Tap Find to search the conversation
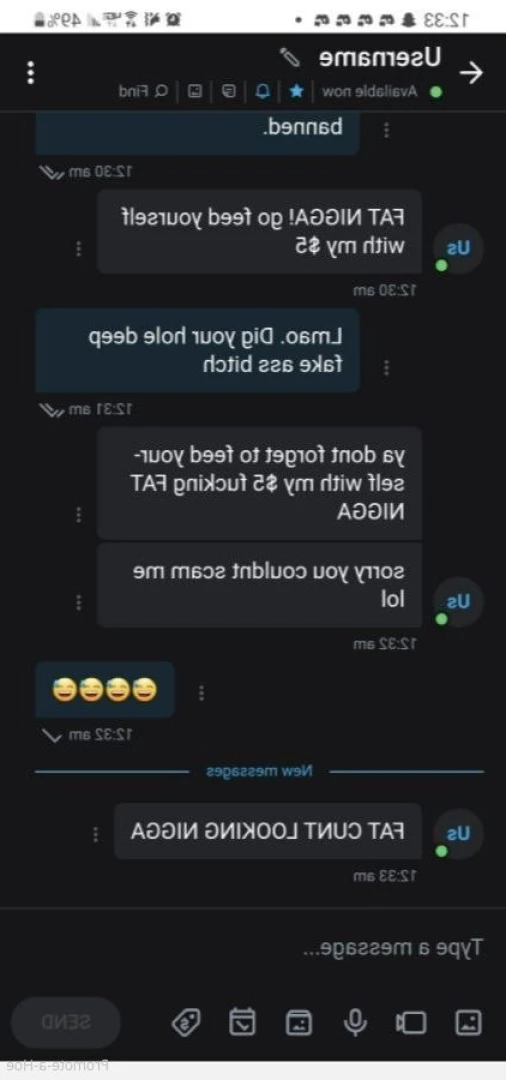This screenshot has width=506, height=1080. 143,92
